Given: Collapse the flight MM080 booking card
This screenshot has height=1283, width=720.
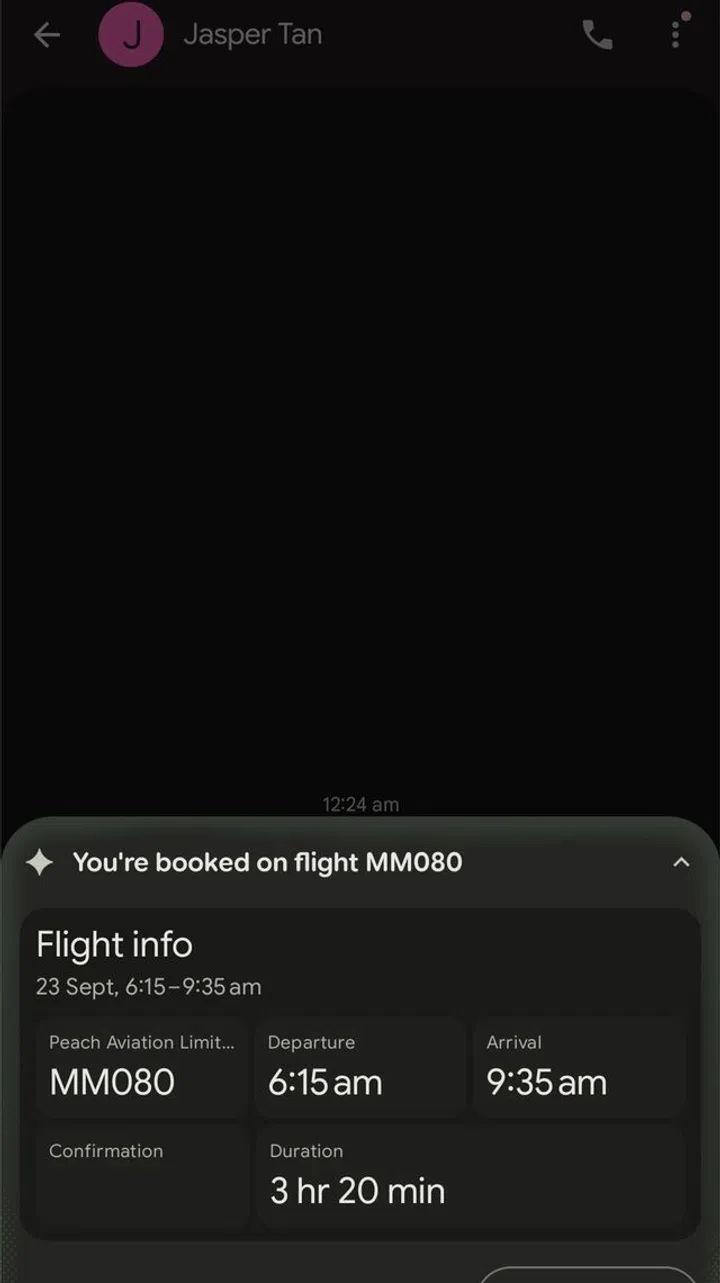Looking at the screenshot, I should pos(681,862).
